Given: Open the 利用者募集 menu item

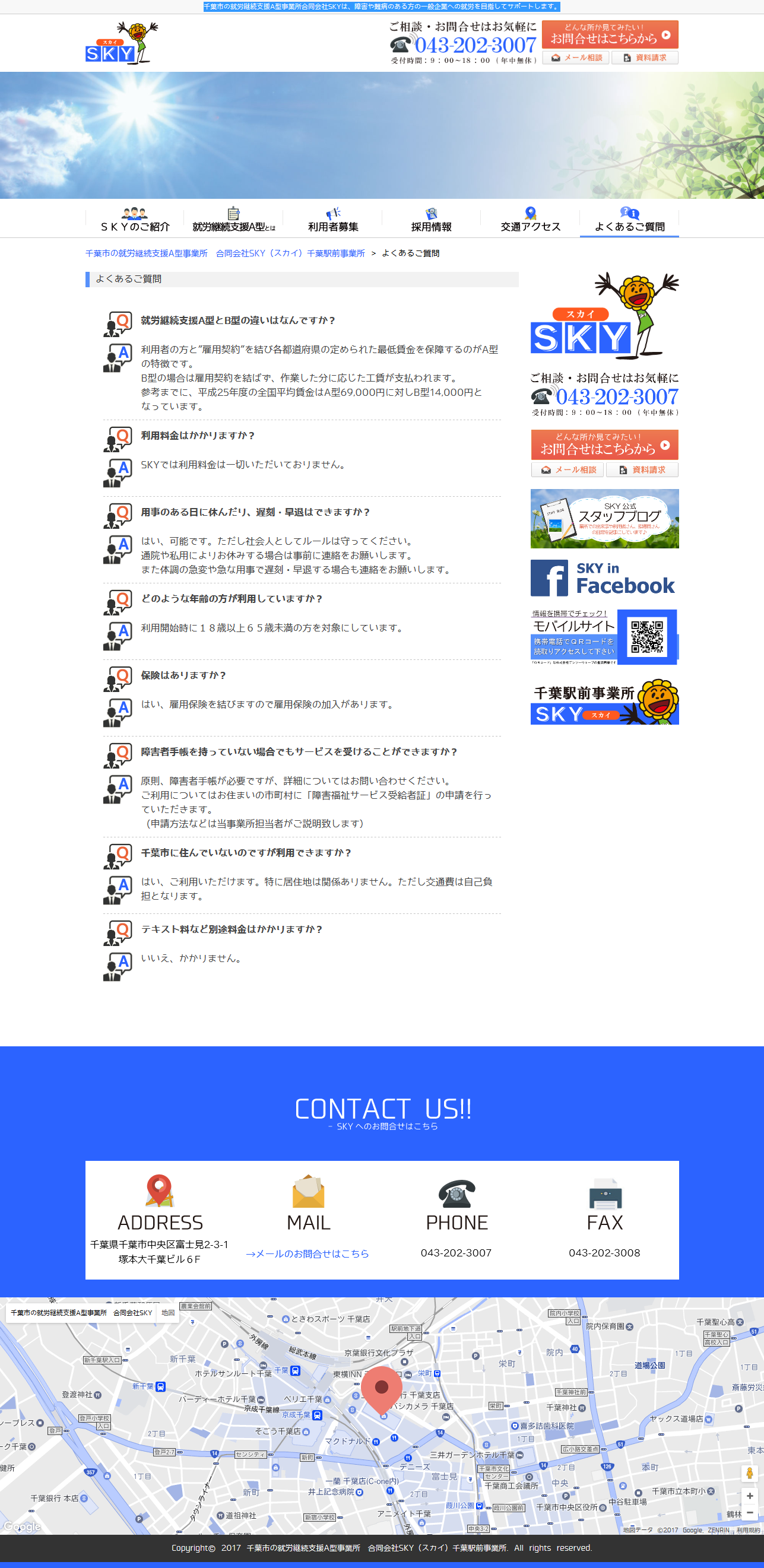Looking at the screenshot, I should pos(333,220).
